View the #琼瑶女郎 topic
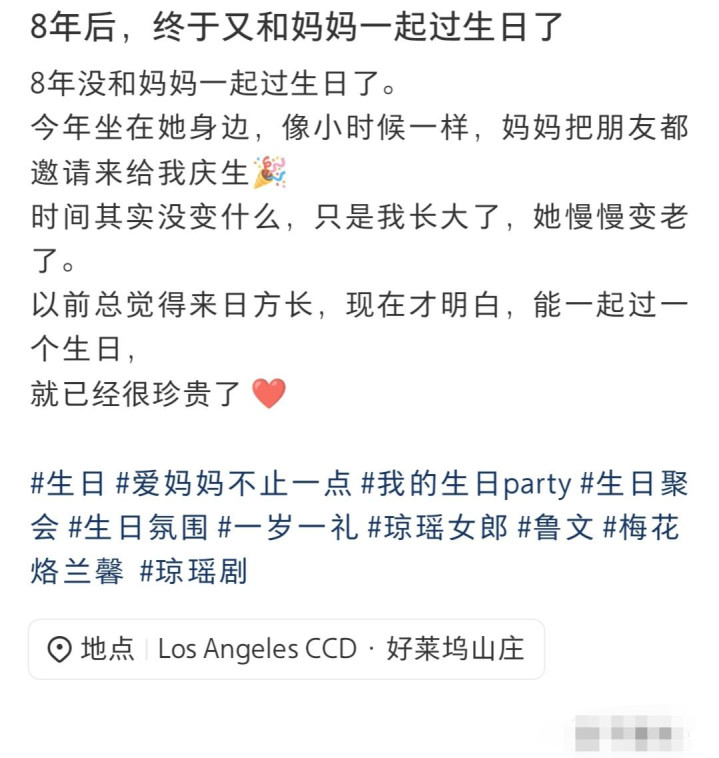Image resolution: width=719 pixels, height=758 pixels. 437,527
